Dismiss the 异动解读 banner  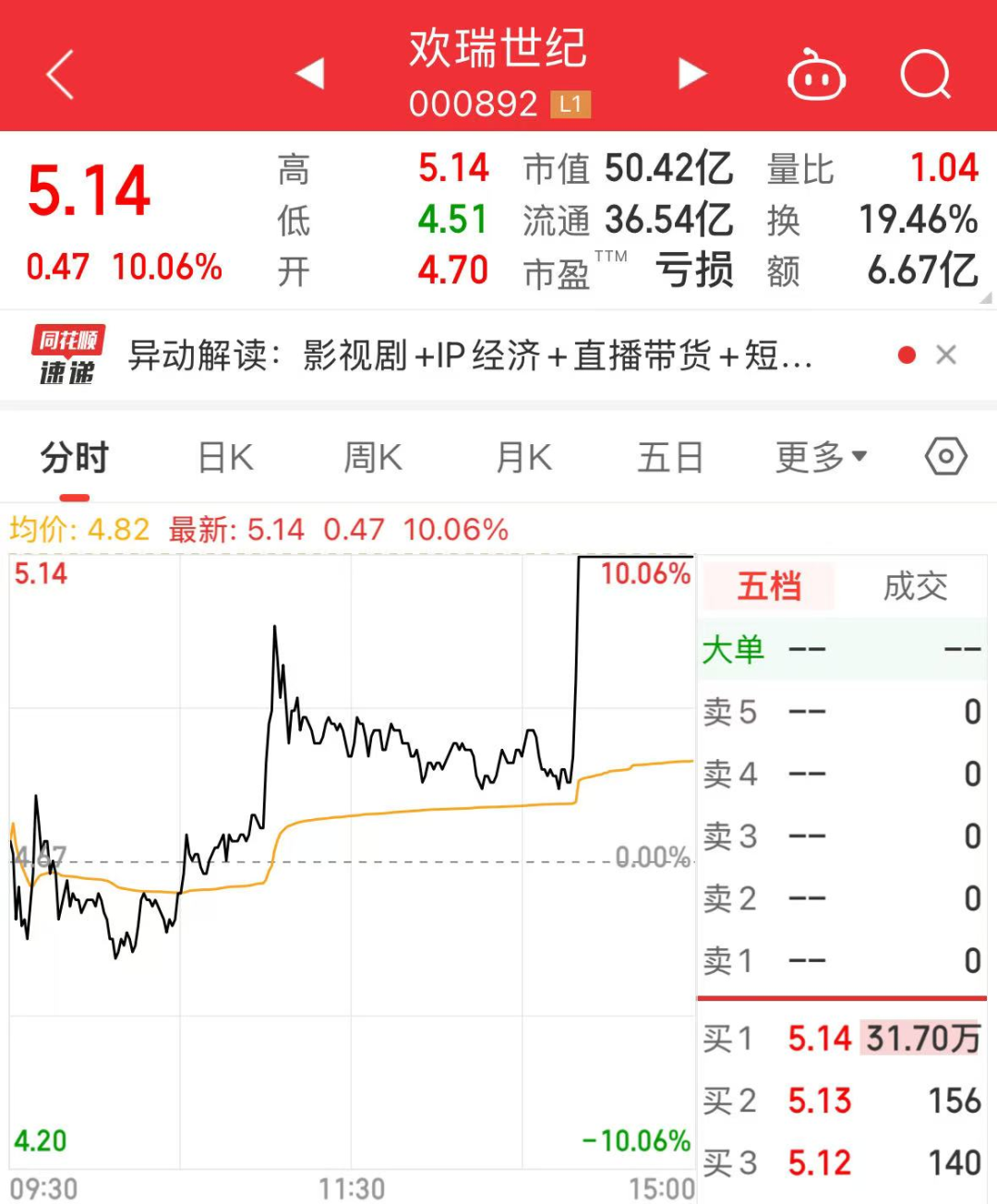946,355
